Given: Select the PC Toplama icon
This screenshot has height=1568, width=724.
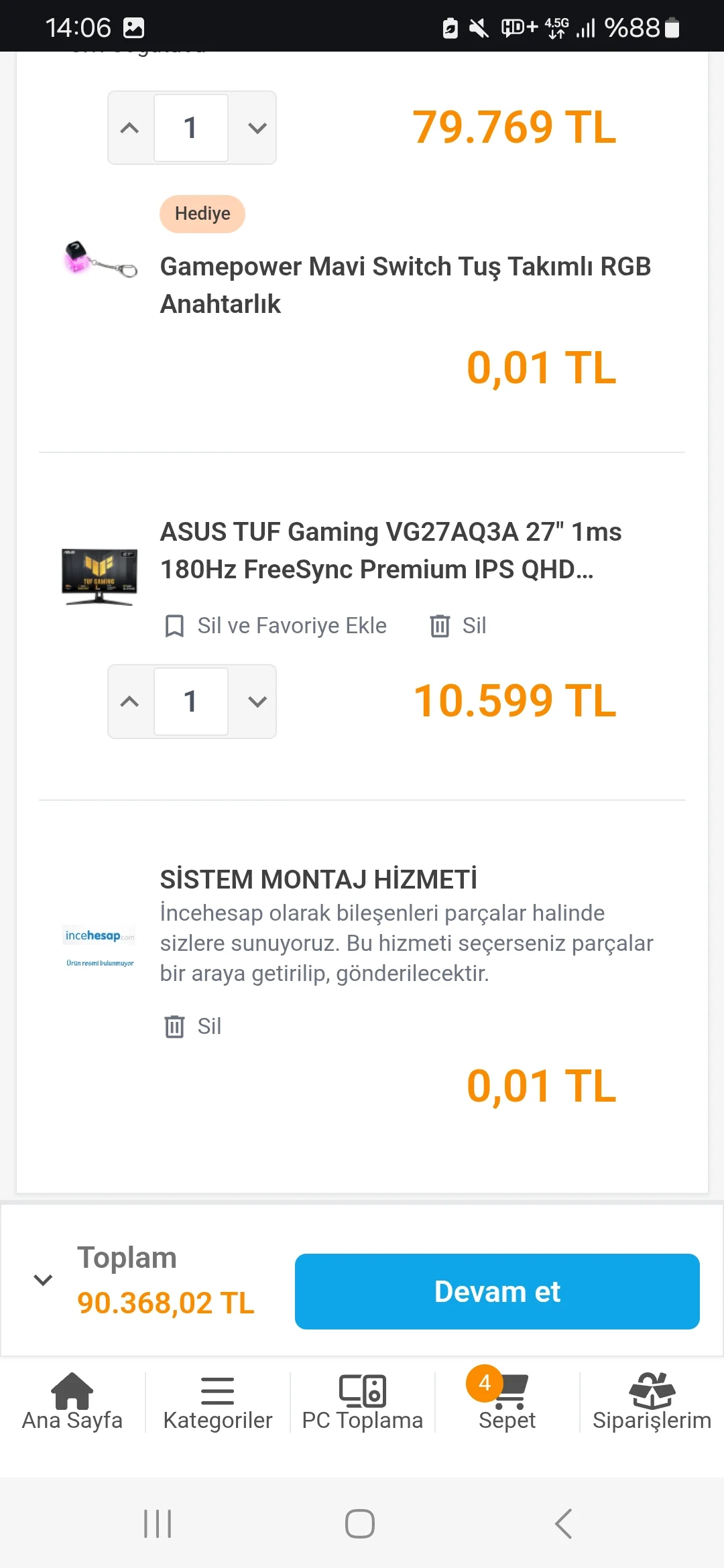Looking at the screenshot, I should [x=362, y=1387].
